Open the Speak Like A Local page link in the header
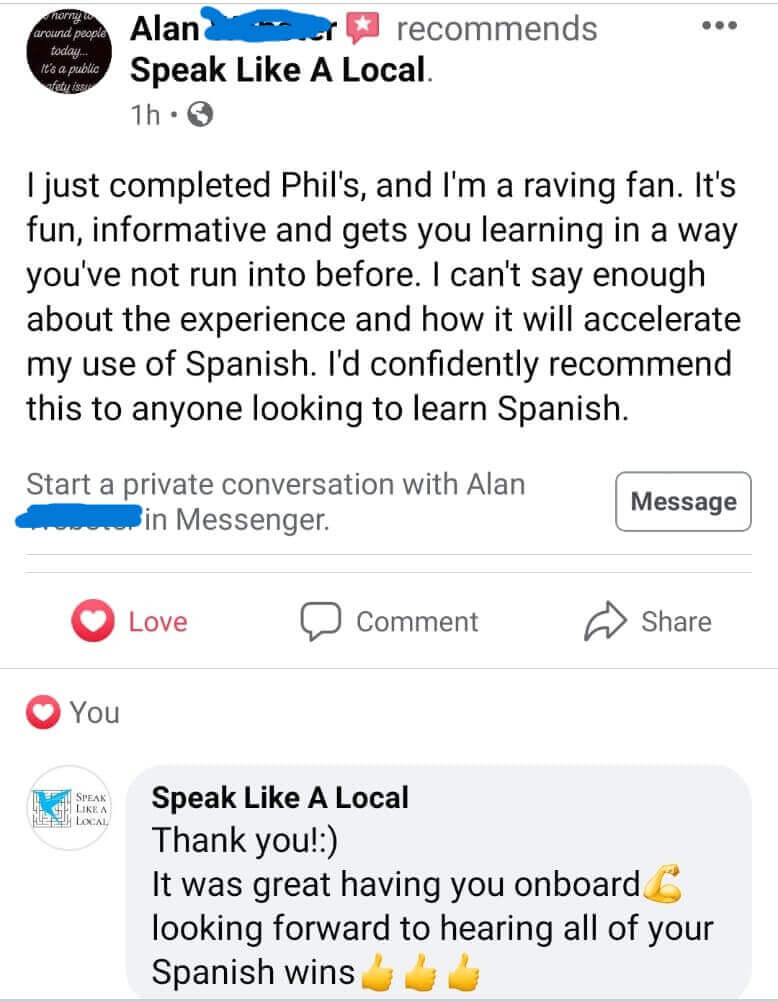Viewport: 778px width, 1002px height. [x=280, y=70]
